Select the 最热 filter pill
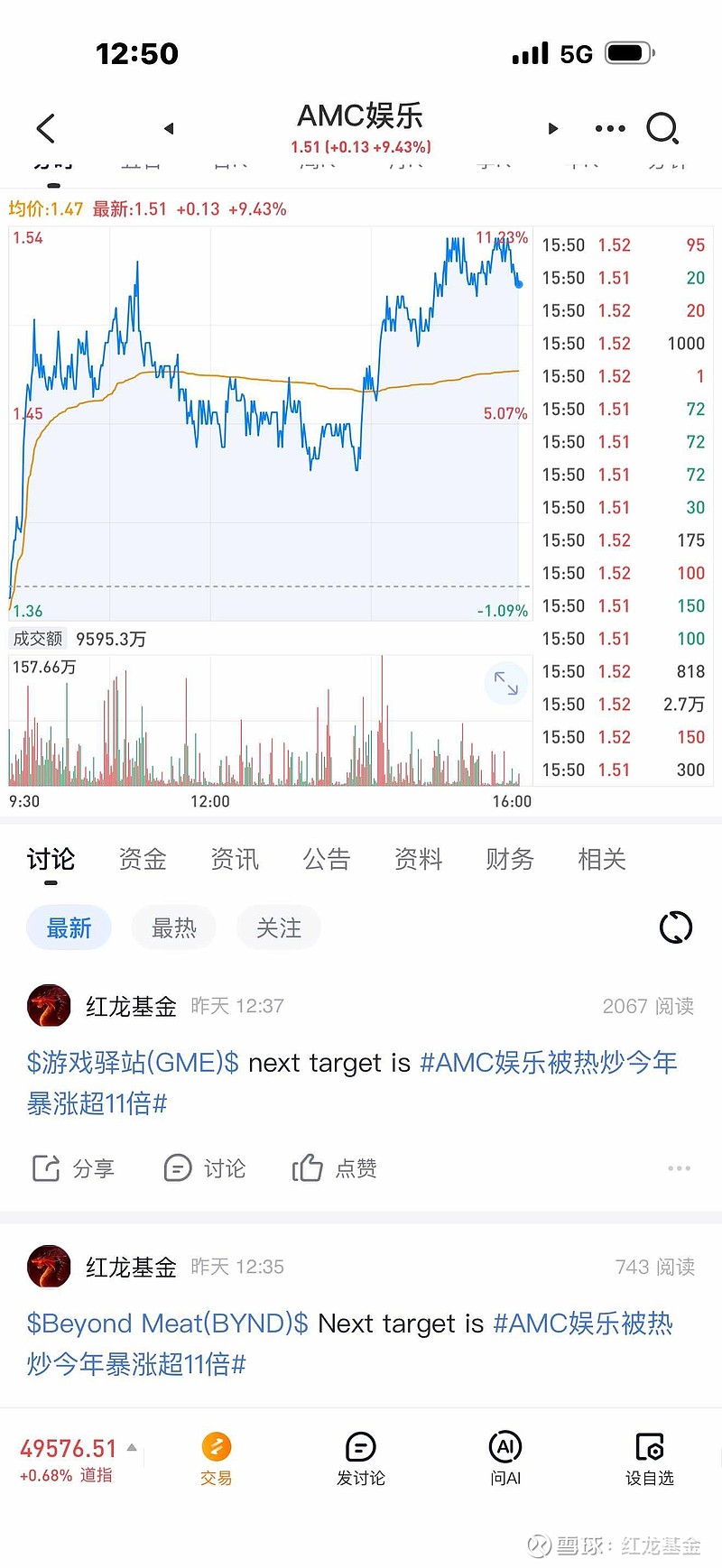 (173, 927)
